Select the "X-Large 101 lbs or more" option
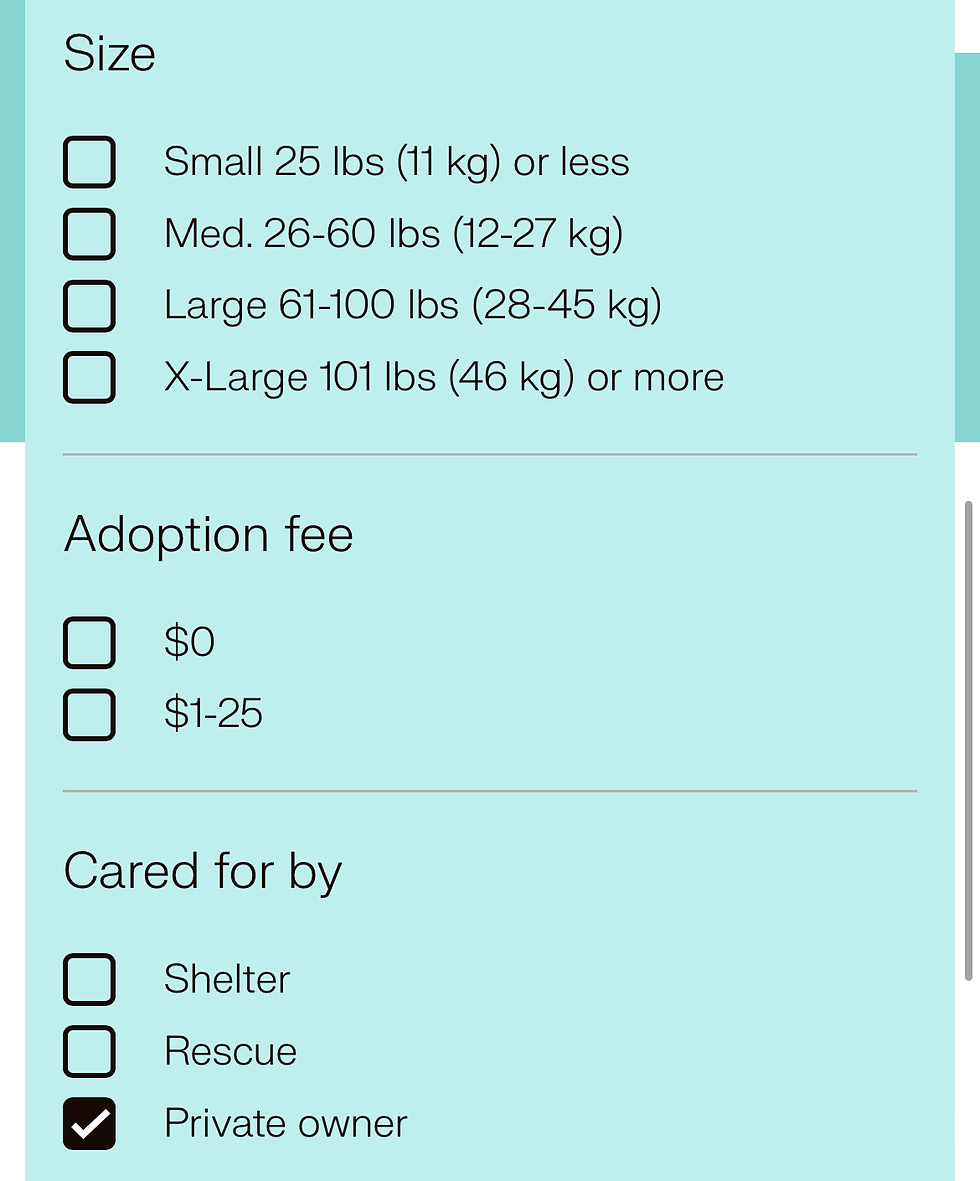 click(x=89, y=377)
